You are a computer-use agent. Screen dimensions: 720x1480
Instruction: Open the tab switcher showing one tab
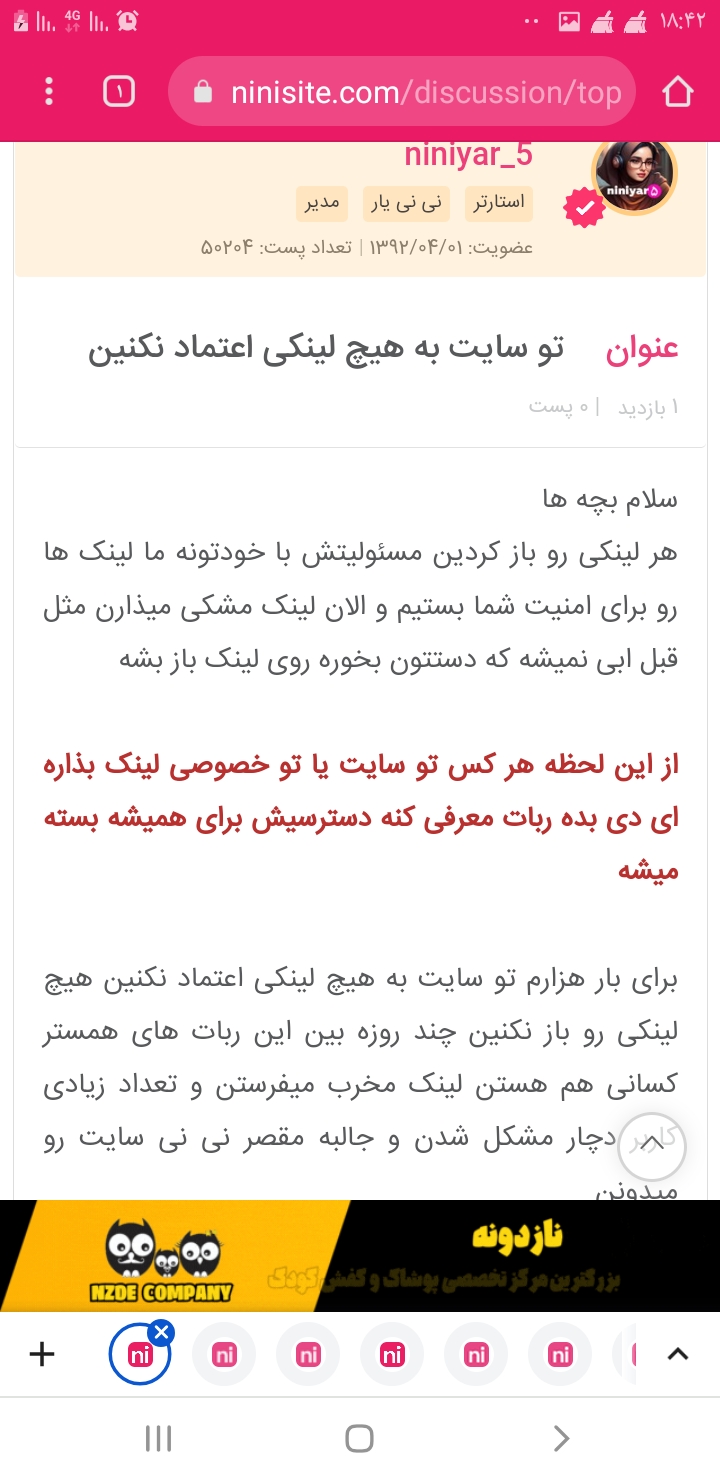(x=119, y=92)
